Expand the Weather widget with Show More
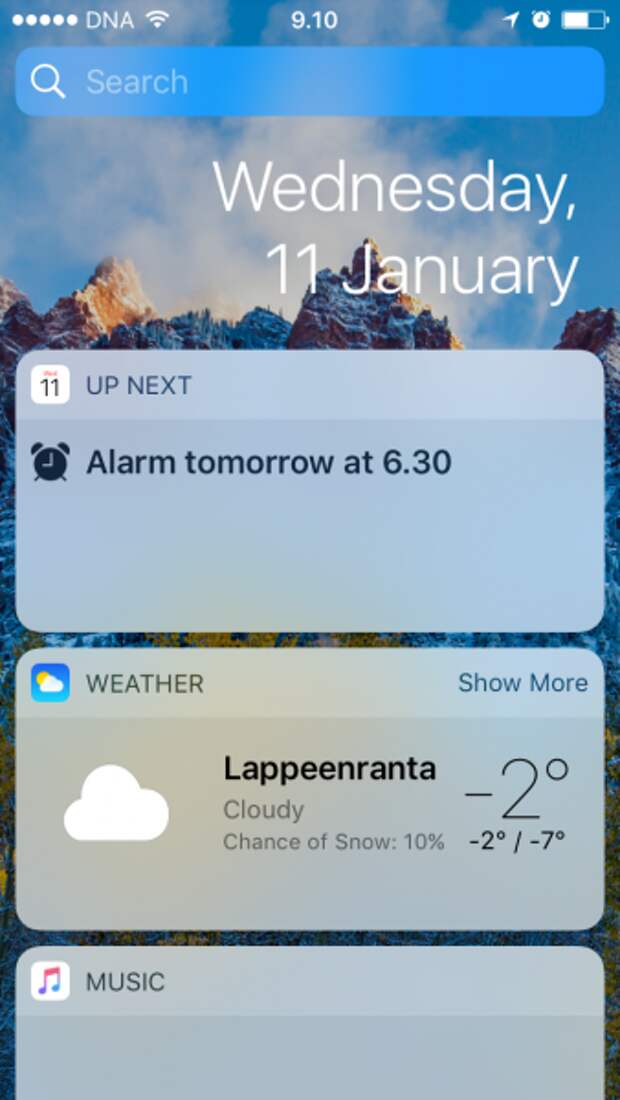 click(522, 683)
